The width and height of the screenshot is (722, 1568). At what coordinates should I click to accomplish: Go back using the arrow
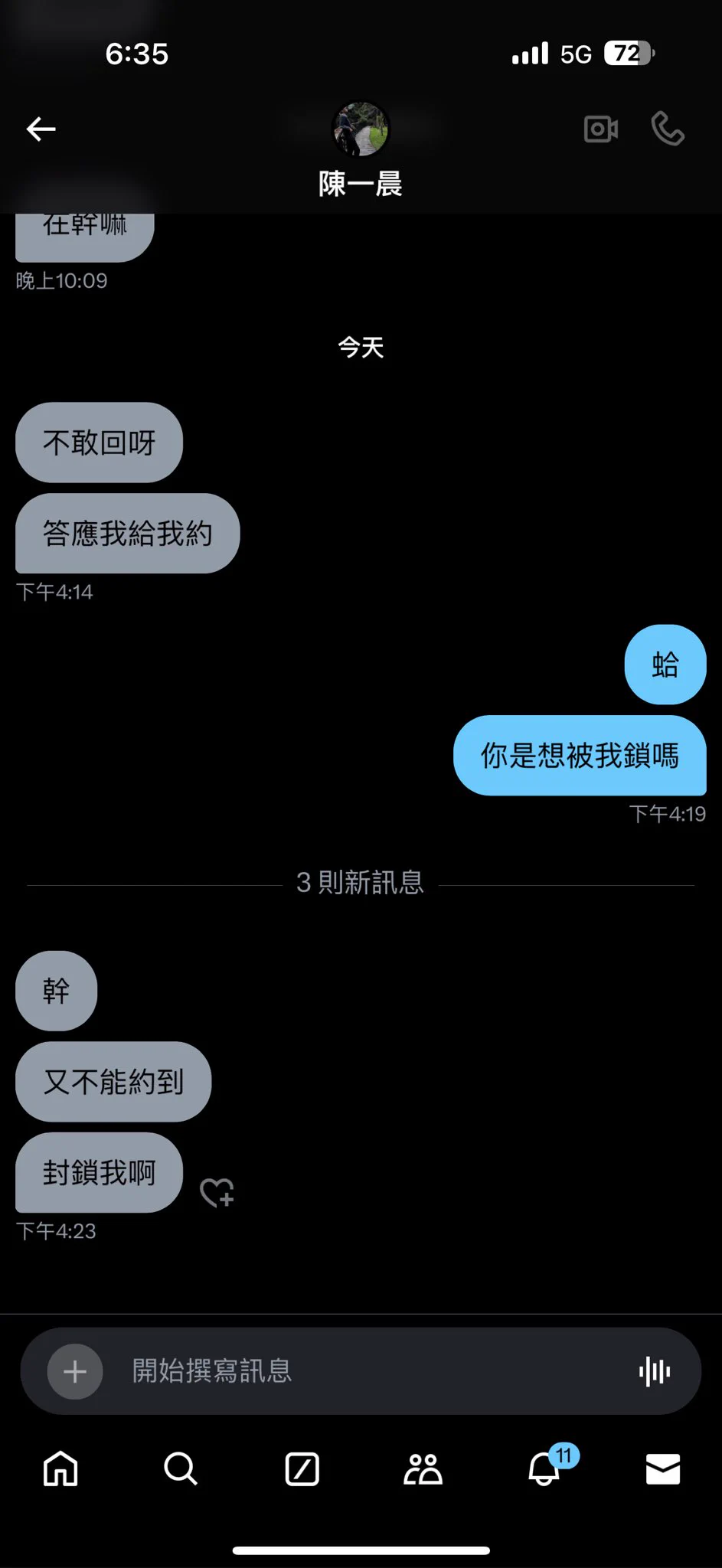click(x=41, y=129)
